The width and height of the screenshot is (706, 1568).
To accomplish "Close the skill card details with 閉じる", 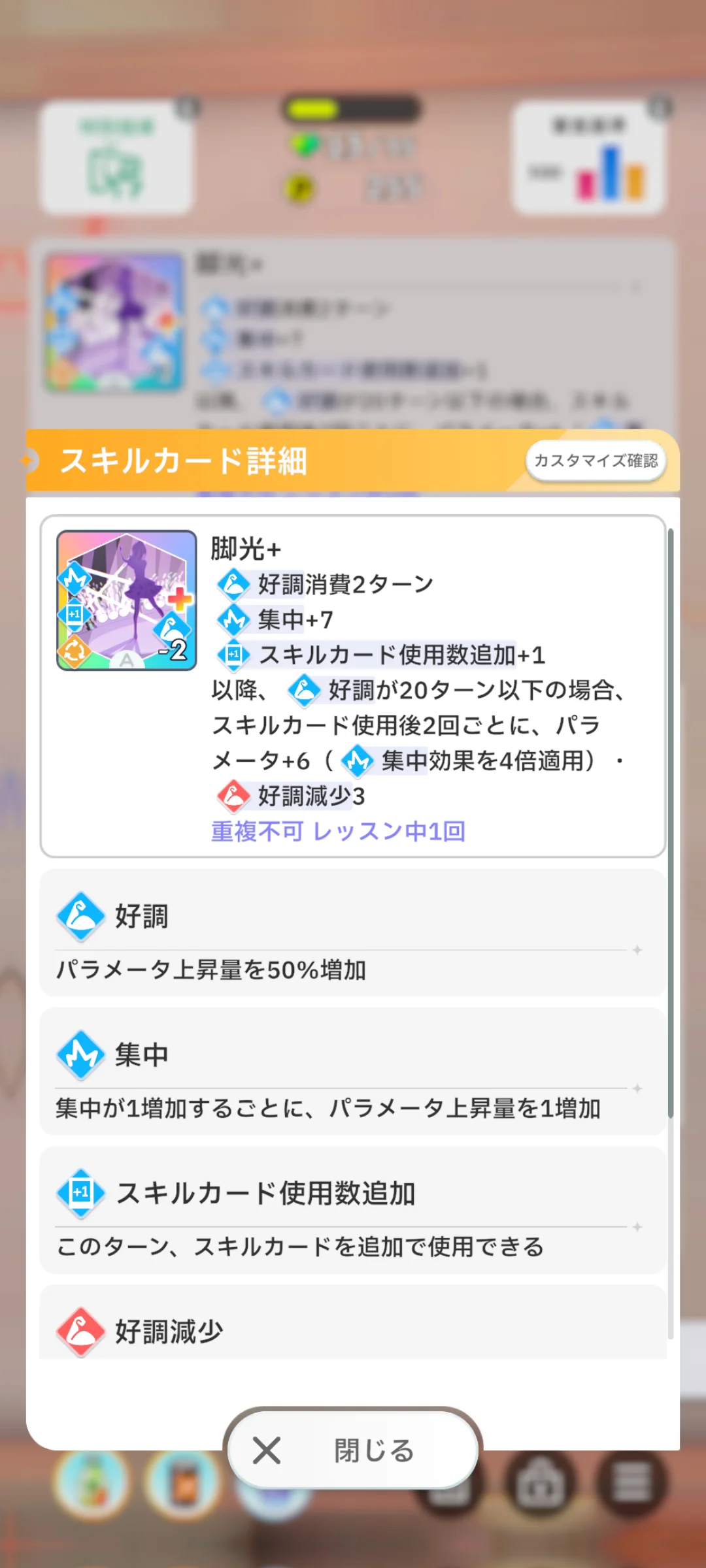I will (352, 1450).
